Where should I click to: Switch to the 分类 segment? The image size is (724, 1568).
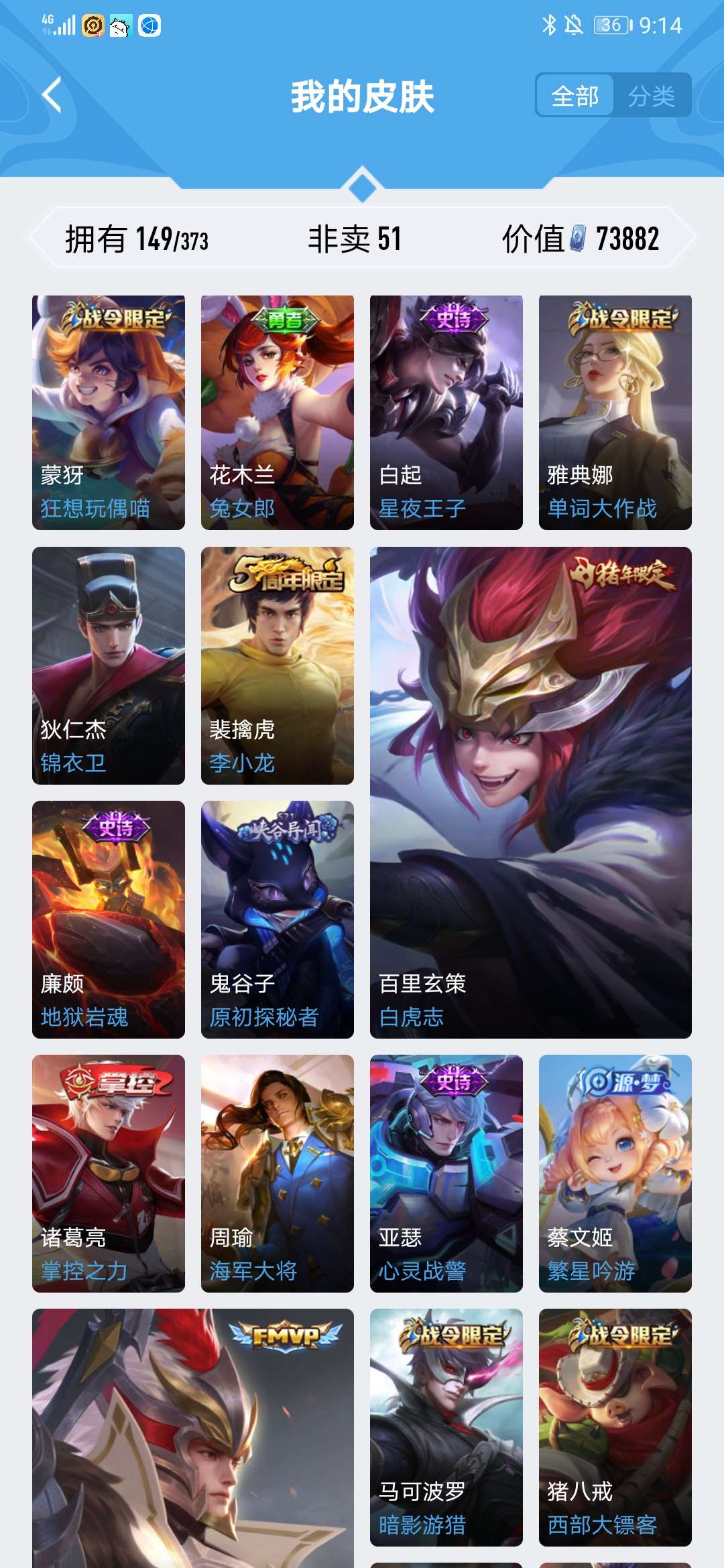(x=651, y=96)
